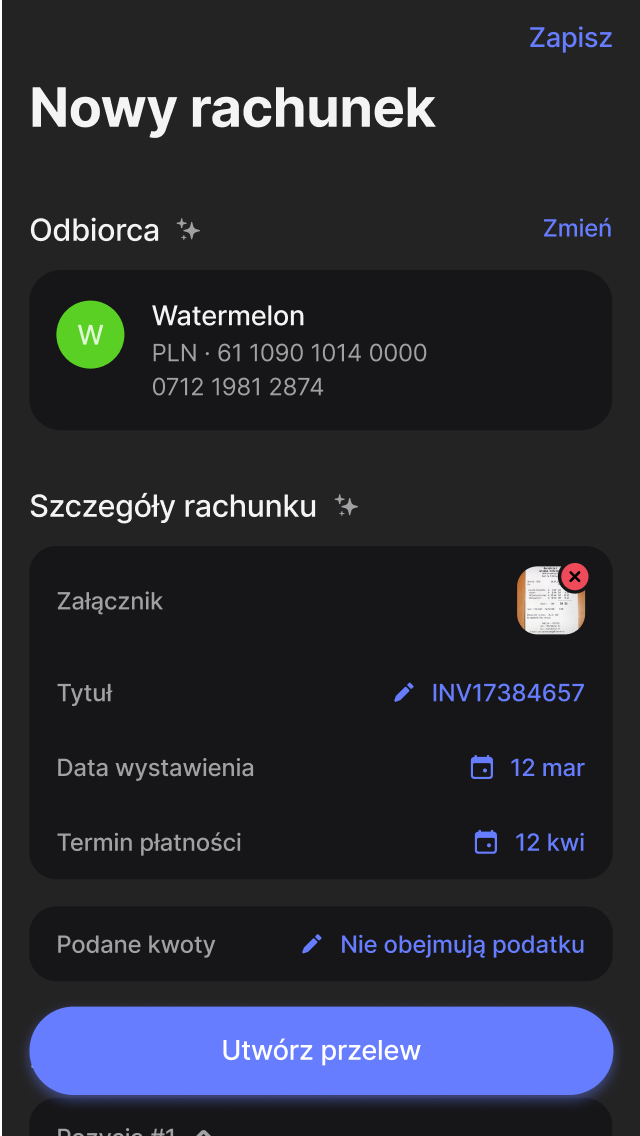Remove the attached receipt image
Screen dimensions: 640x1136
574,577
